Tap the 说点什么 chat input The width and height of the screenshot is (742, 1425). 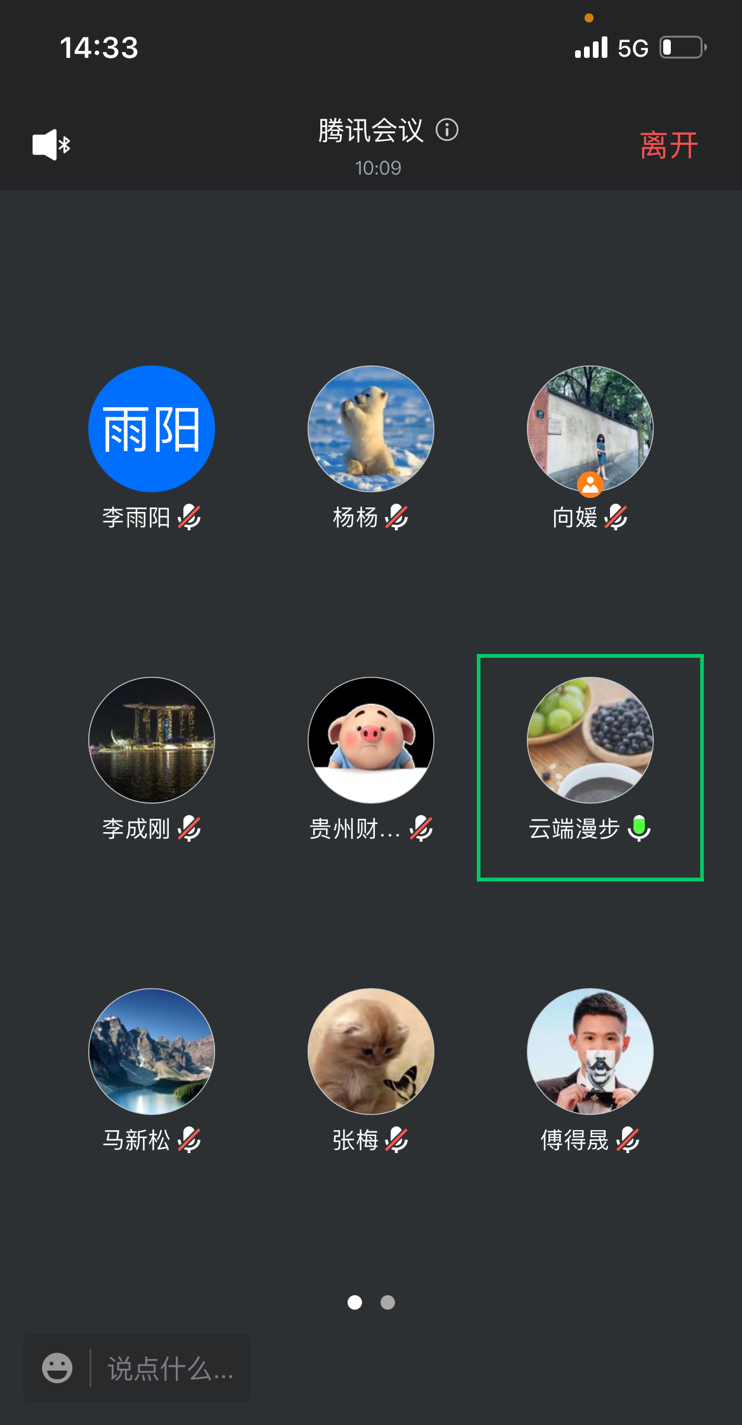(x=170, y=1368)
